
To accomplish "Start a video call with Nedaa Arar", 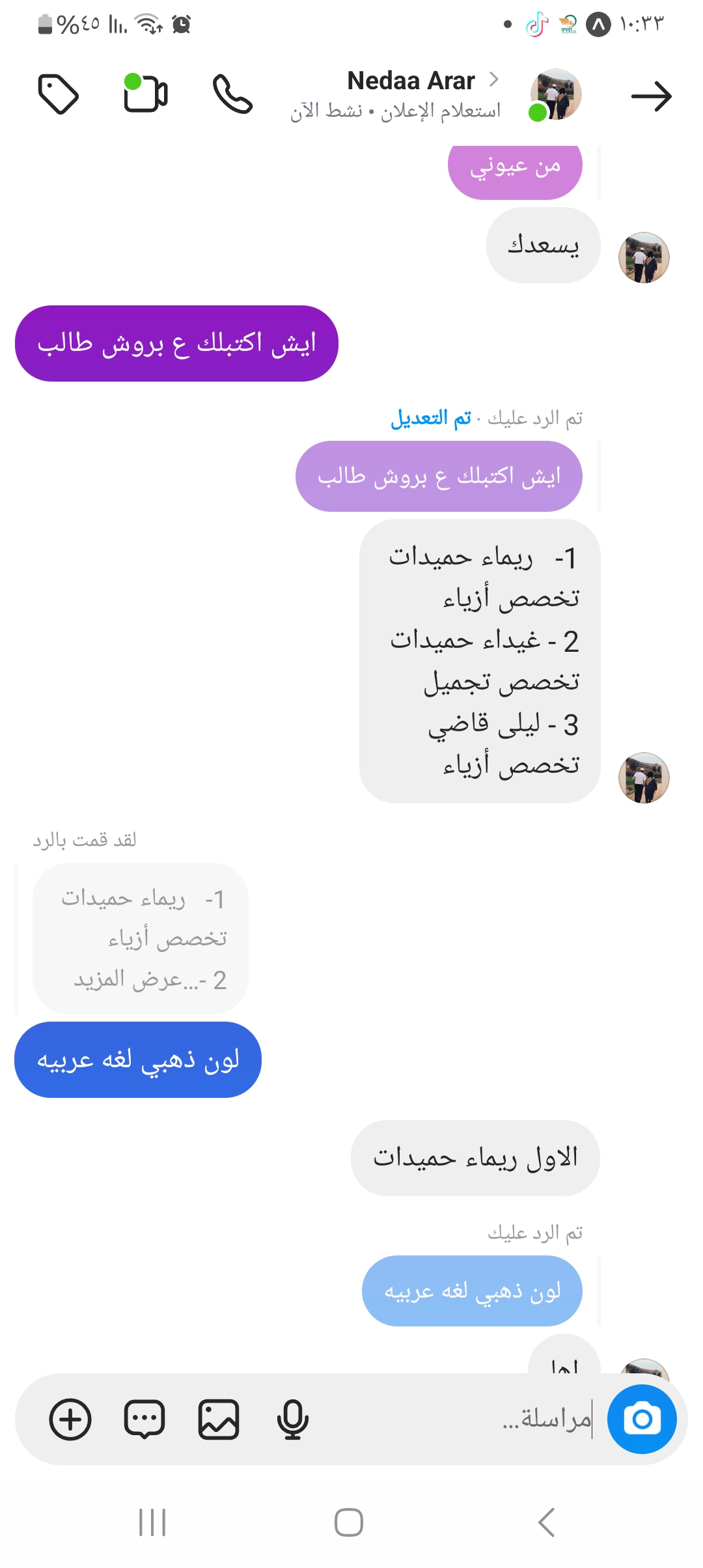I will click(146, 95).
